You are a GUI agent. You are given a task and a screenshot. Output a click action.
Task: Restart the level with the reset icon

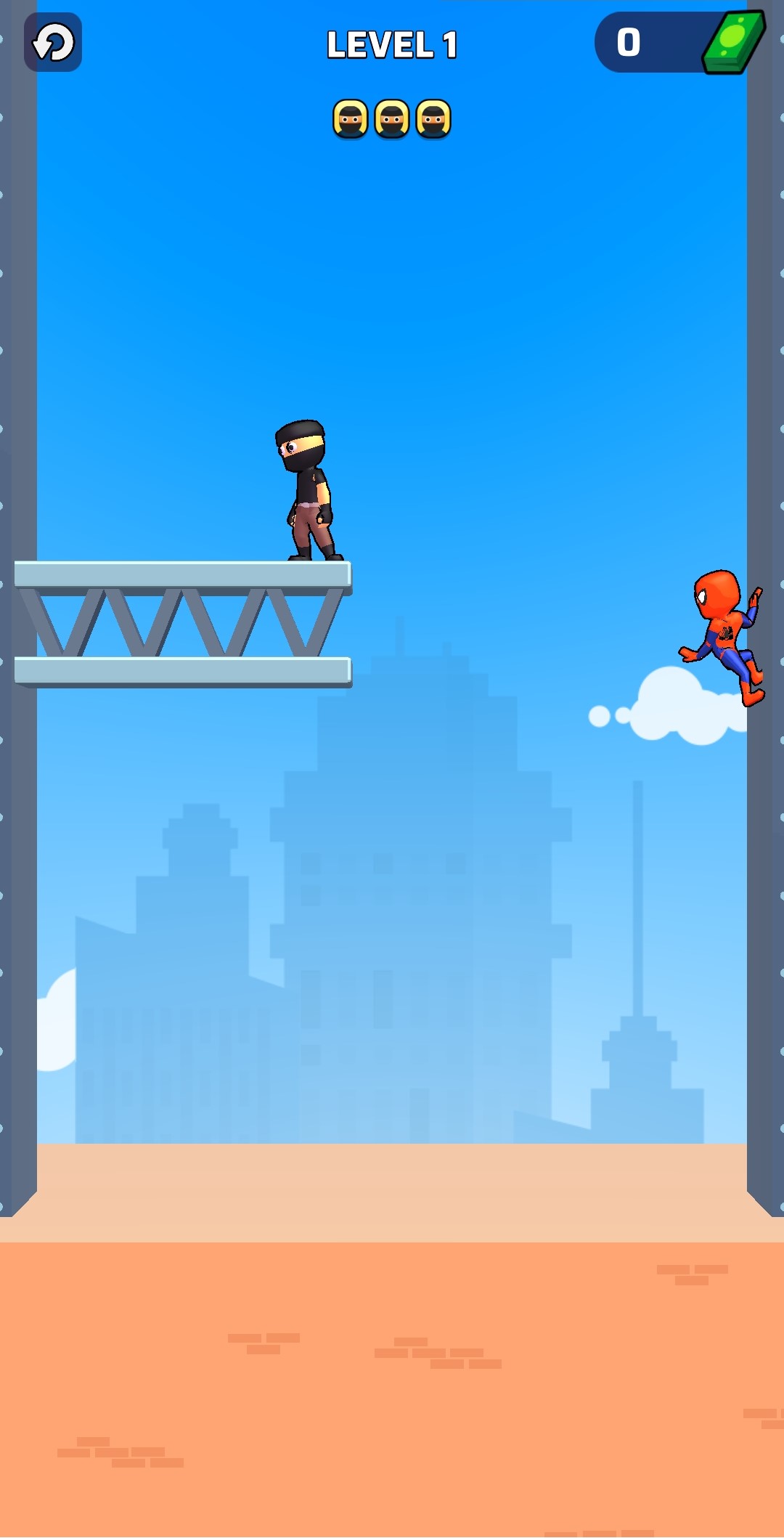click(x=53, y=42)
